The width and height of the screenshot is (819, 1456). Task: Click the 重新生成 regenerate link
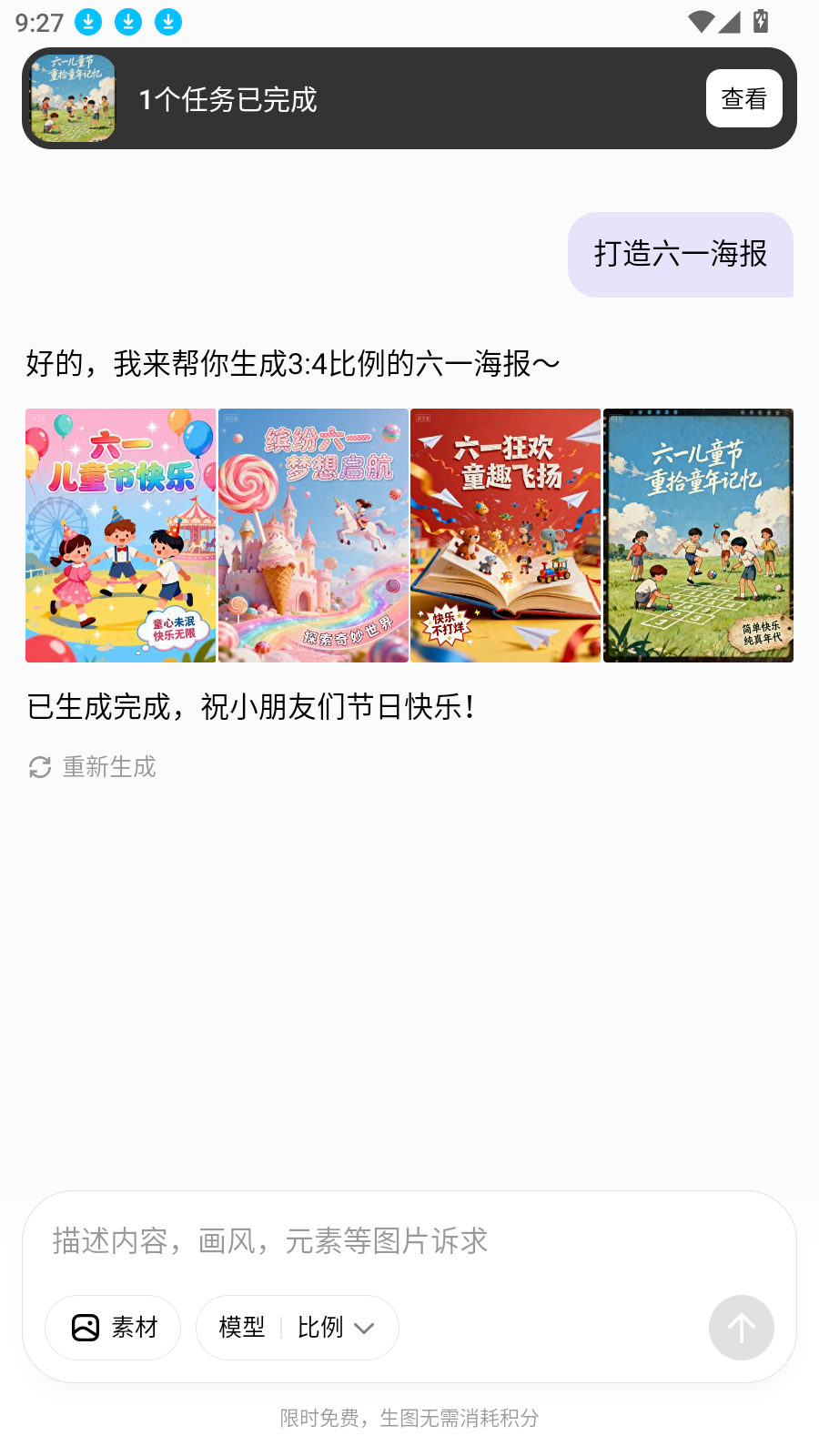[109, 767]
